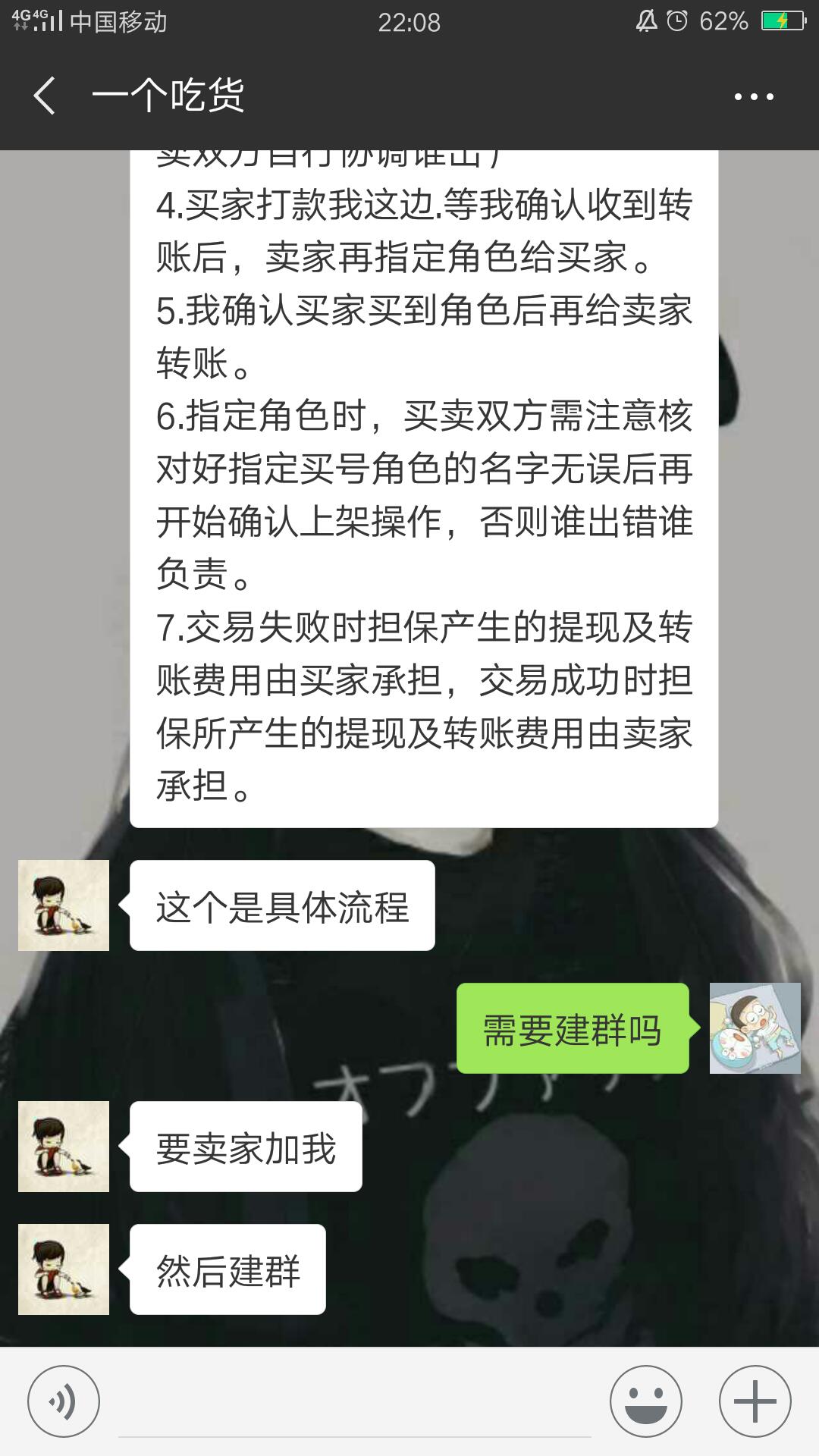Tap the message text field

354,1403
